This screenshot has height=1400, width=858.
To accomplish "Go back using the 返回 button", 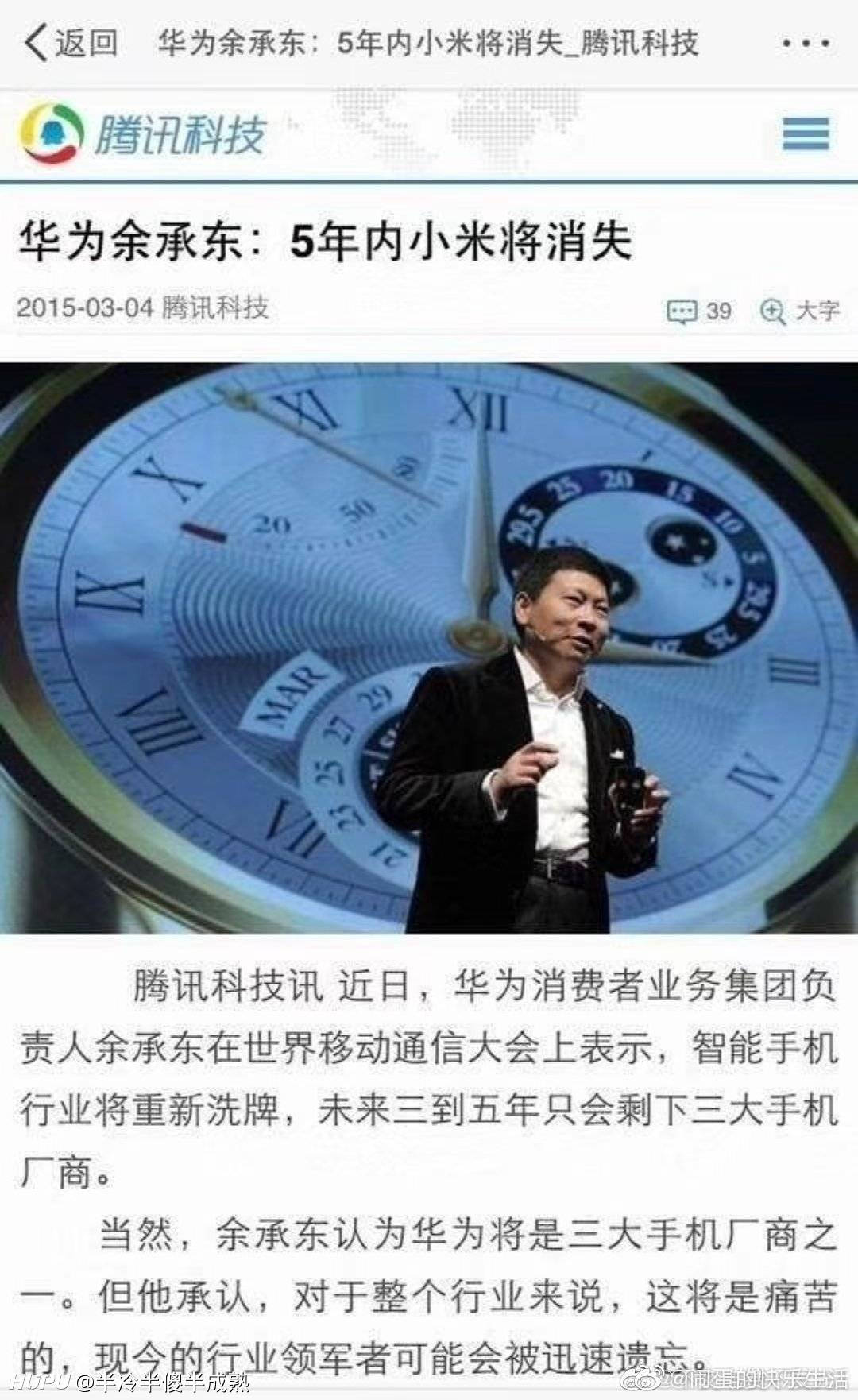I will (x=71, y=42).
